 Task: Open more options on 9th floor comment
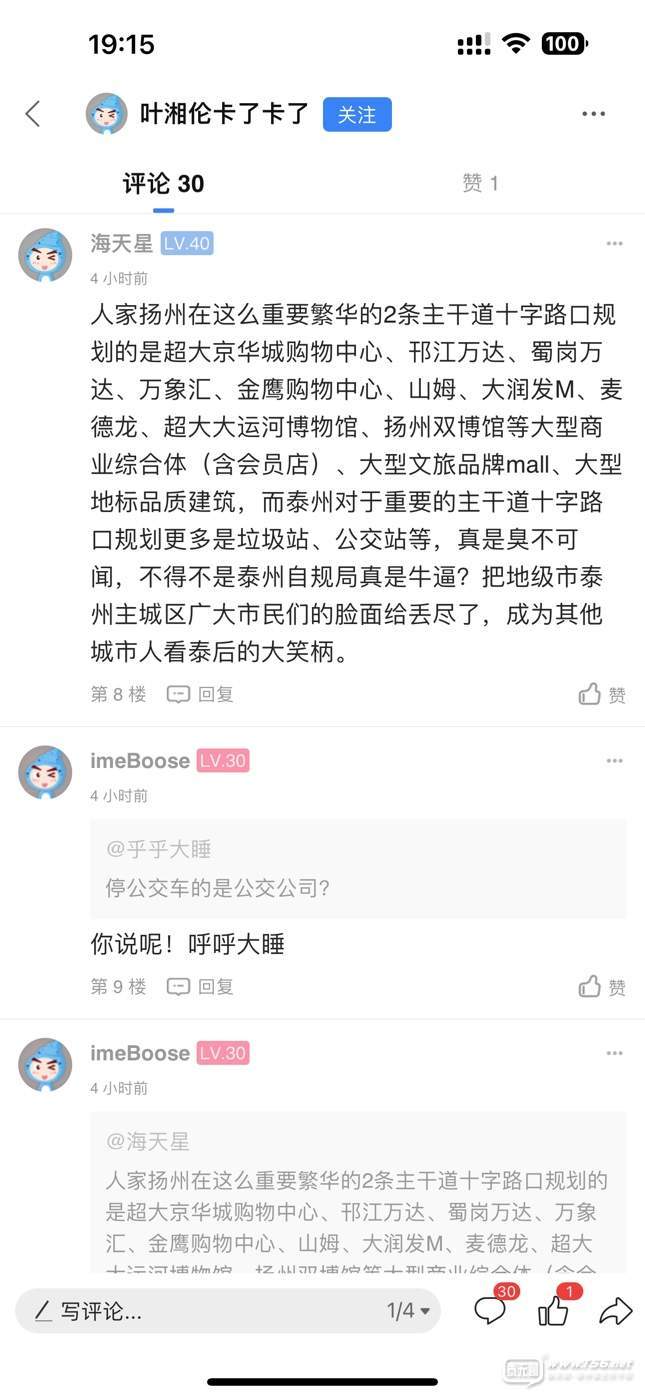coord(614,761)
